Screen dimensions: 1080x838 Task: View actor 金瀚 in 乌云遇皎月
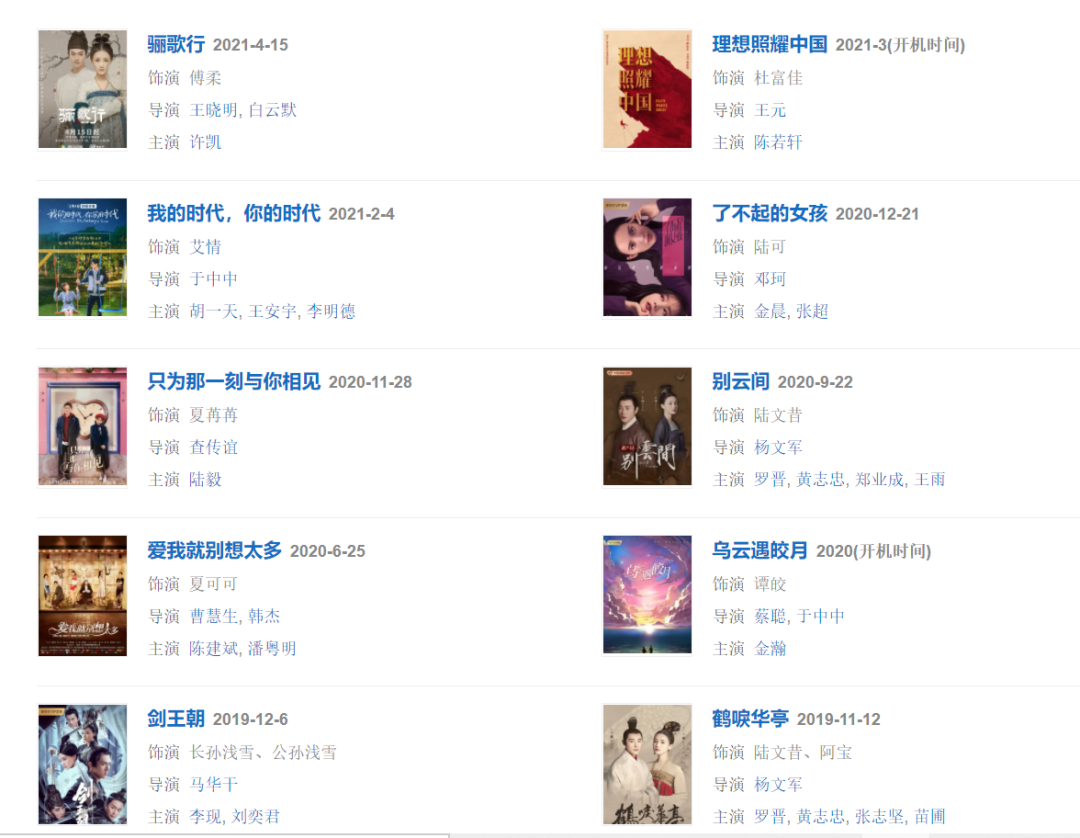click(x=770, y=648)
